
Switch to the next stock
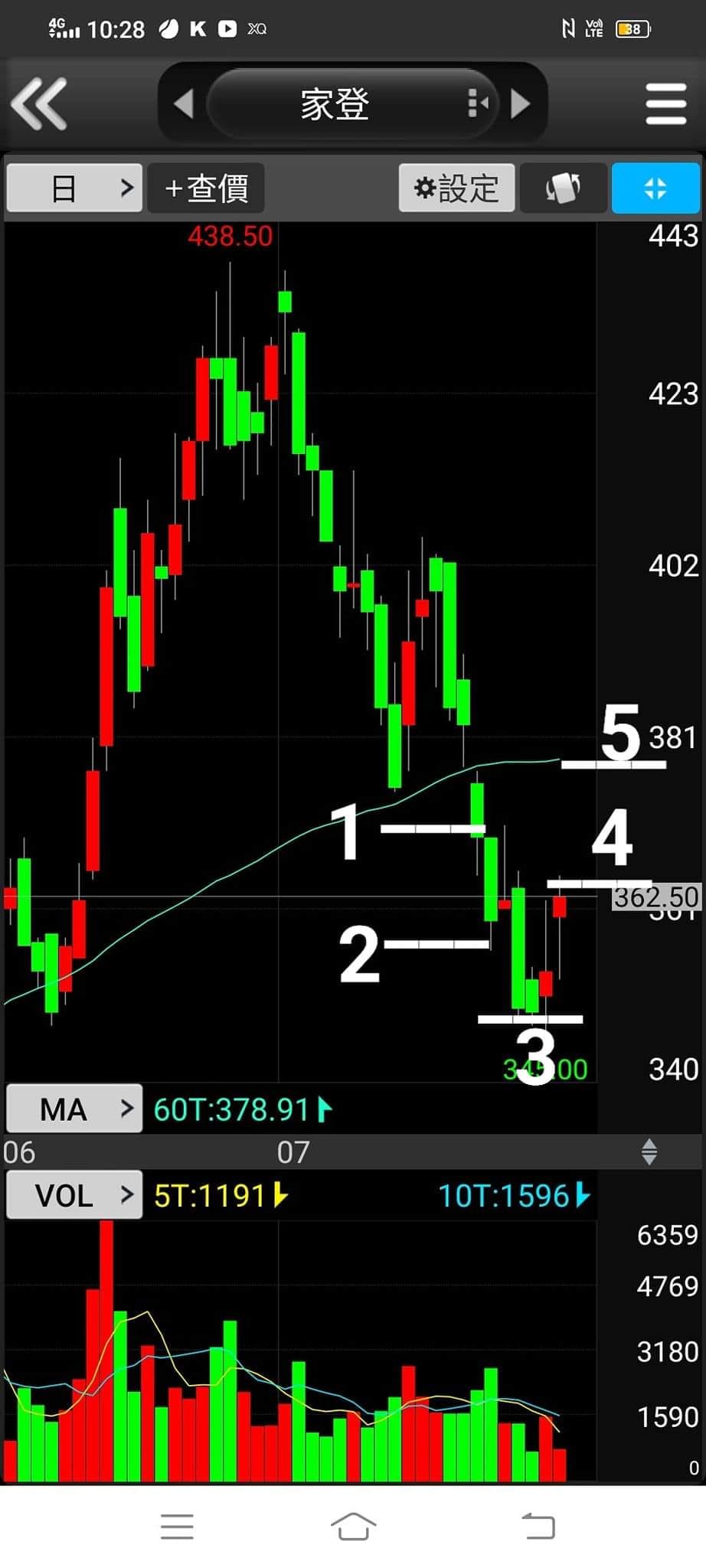(x=520, y=103)
